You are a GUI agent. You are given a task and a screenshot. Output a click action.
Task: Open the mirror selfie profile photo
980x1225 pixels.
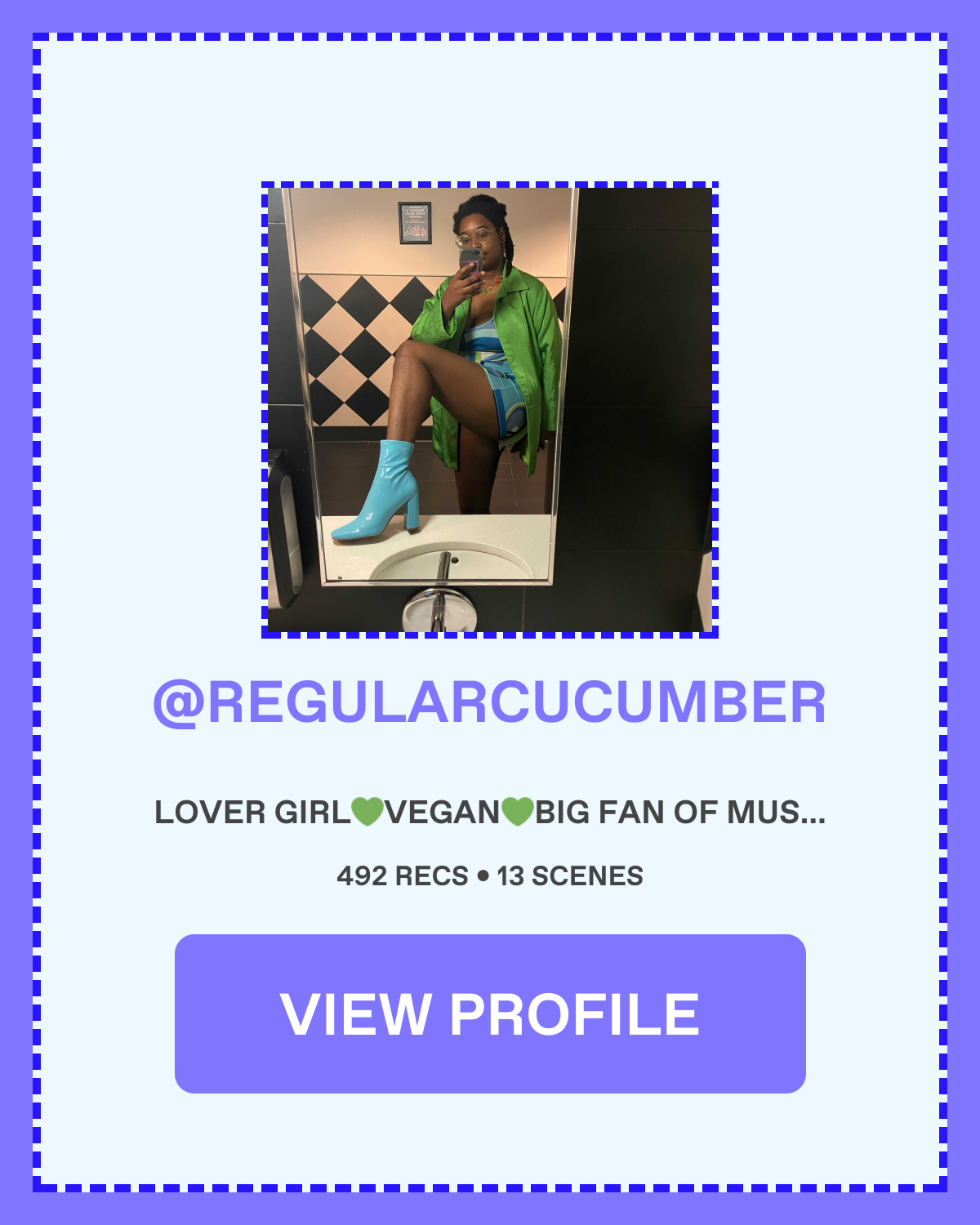tap(490, 410)
